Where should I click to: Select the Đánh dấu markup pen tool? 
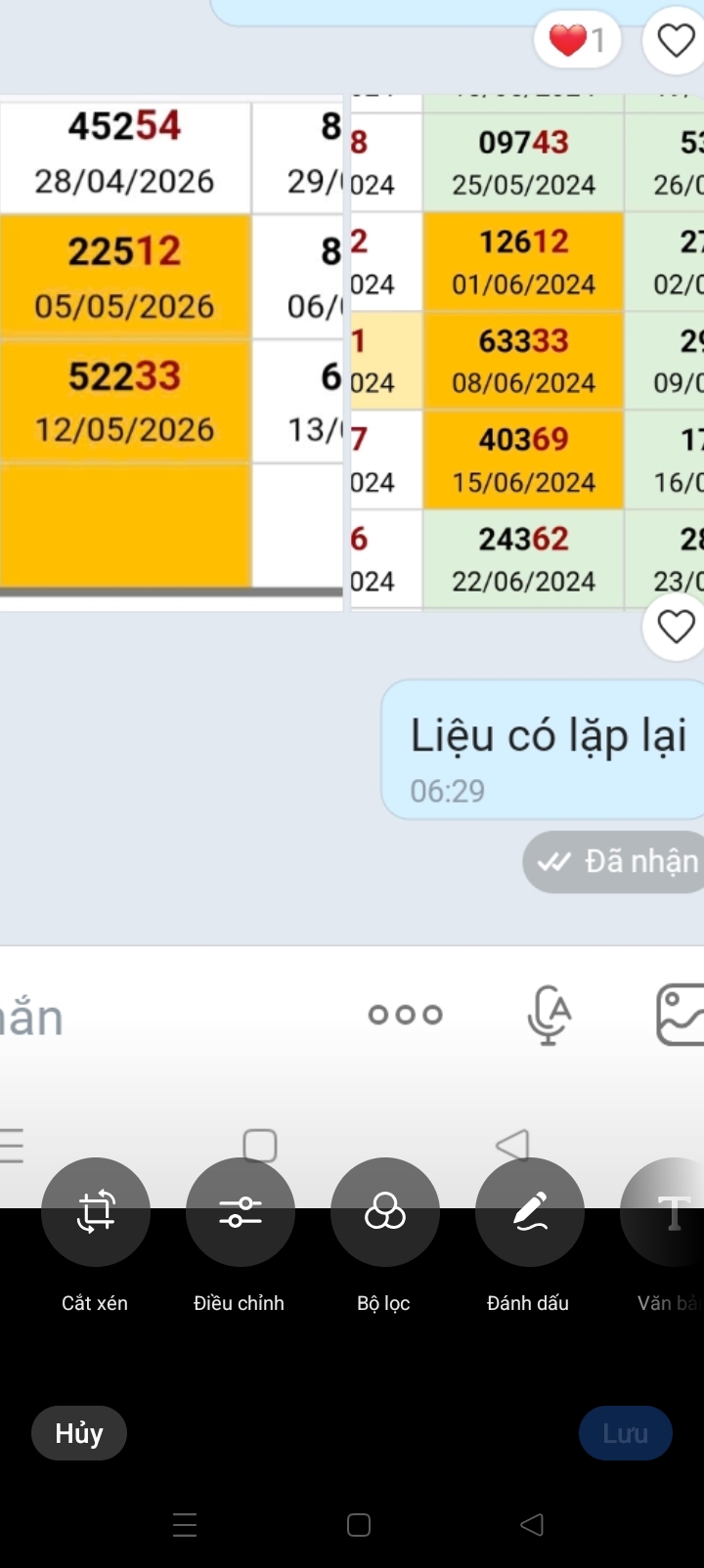(530, 1212)
